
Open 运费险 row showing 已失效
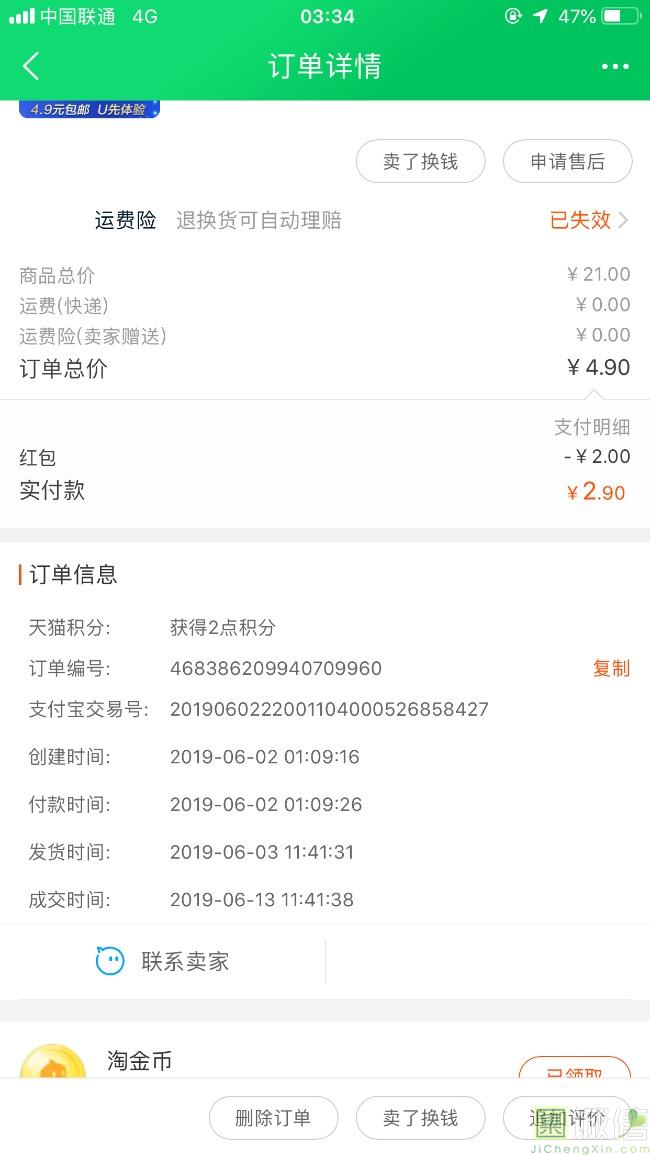pyautogui.click(x=325, y=220)
